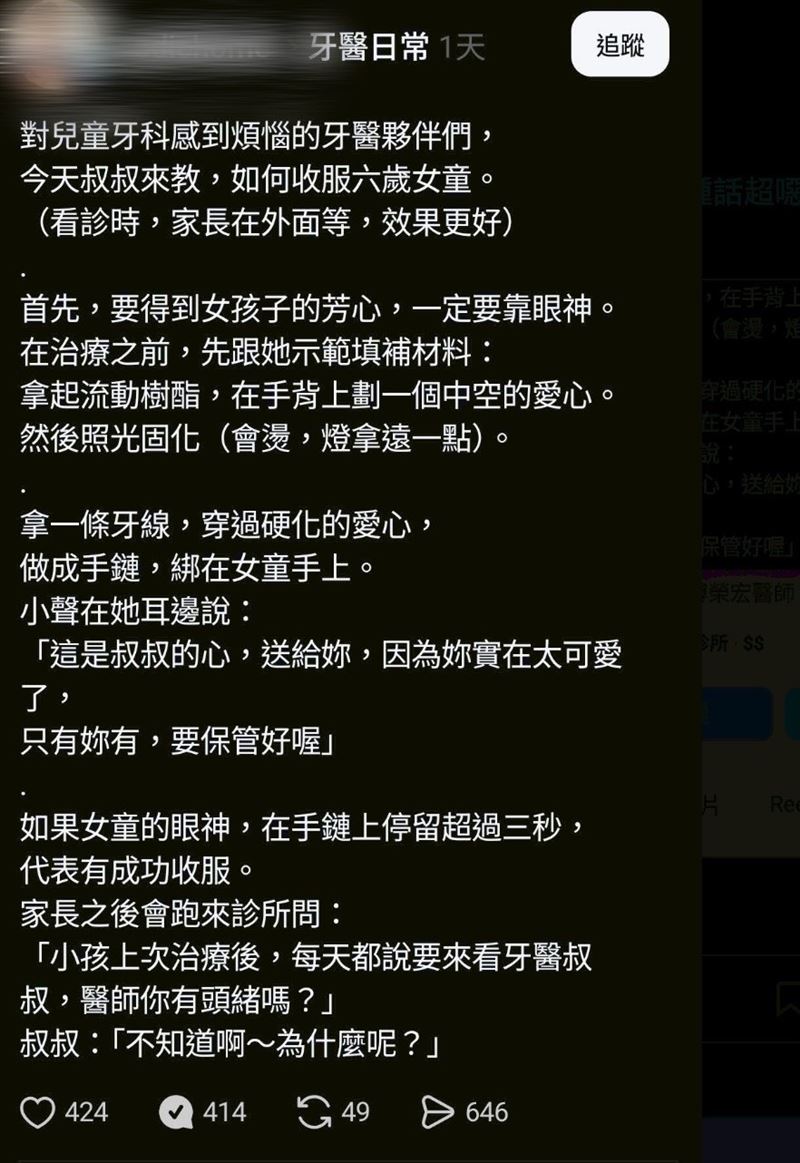Click the 1天 timestamp to open post details
The image size is (800, 1163).
coord(461,46)
